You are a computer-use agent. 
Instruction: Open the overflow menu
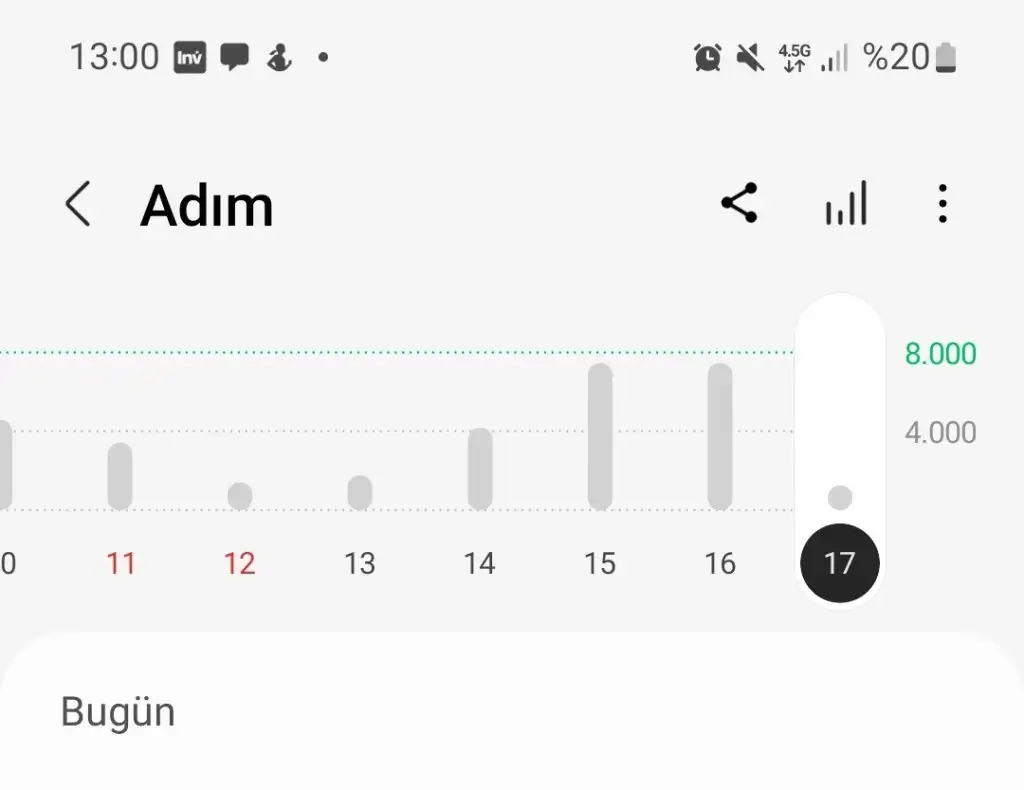point(942,204)
